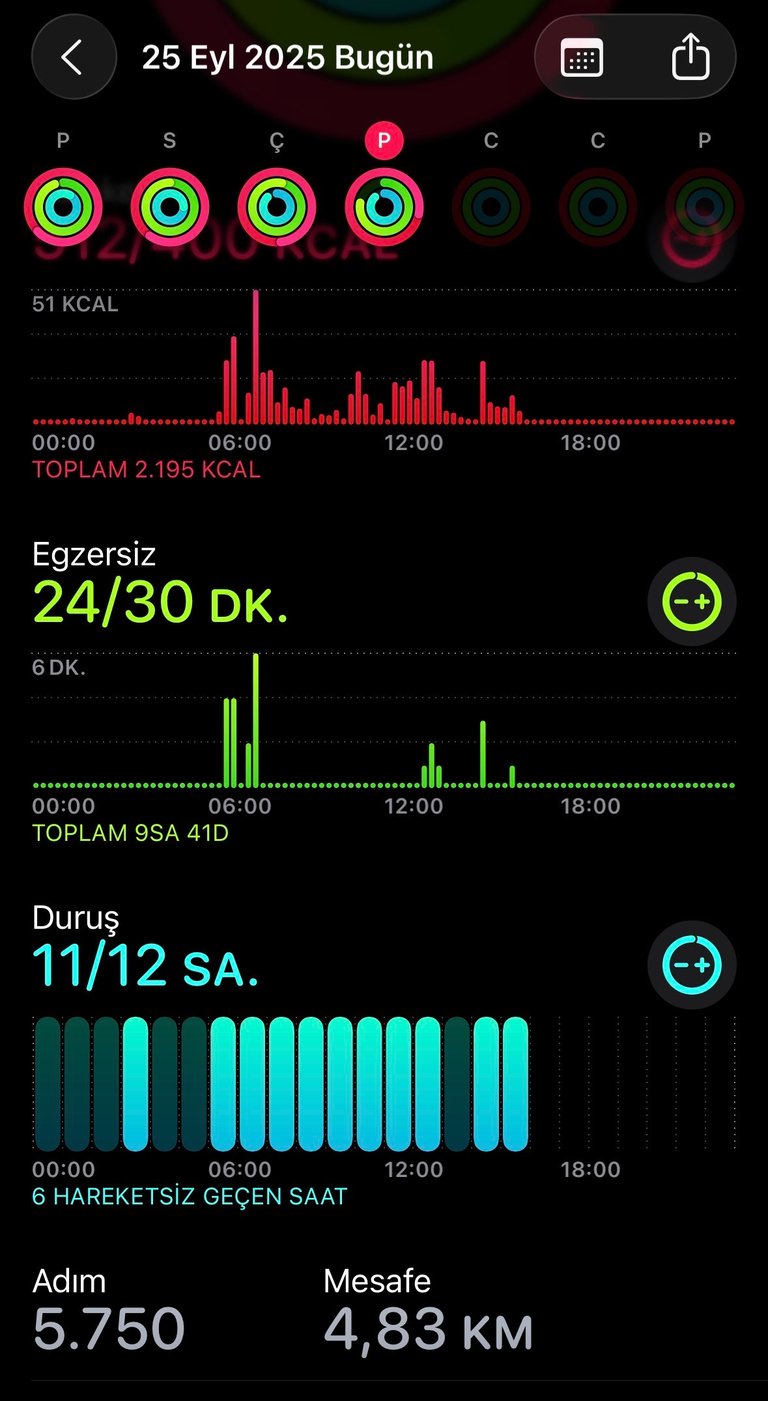Share today's activity summary
This screenshot has width=768, height=1401.
pyautogui.click(x=690, y=58)
